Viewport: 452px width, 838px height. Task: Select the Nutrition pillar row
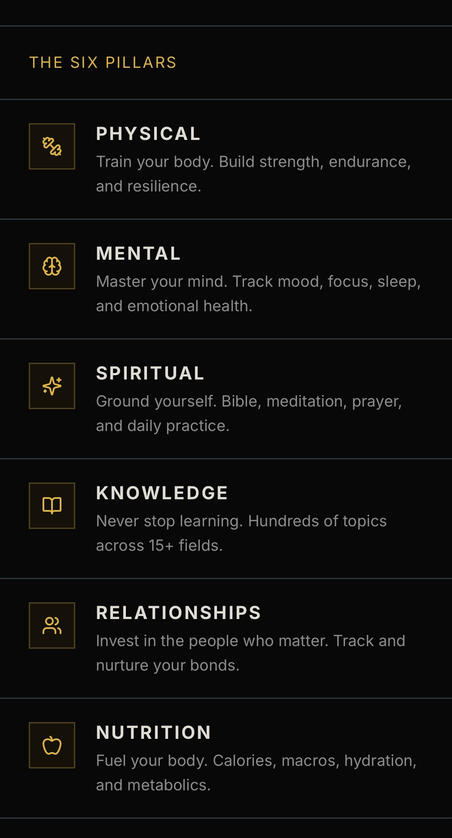click(226, 758)
